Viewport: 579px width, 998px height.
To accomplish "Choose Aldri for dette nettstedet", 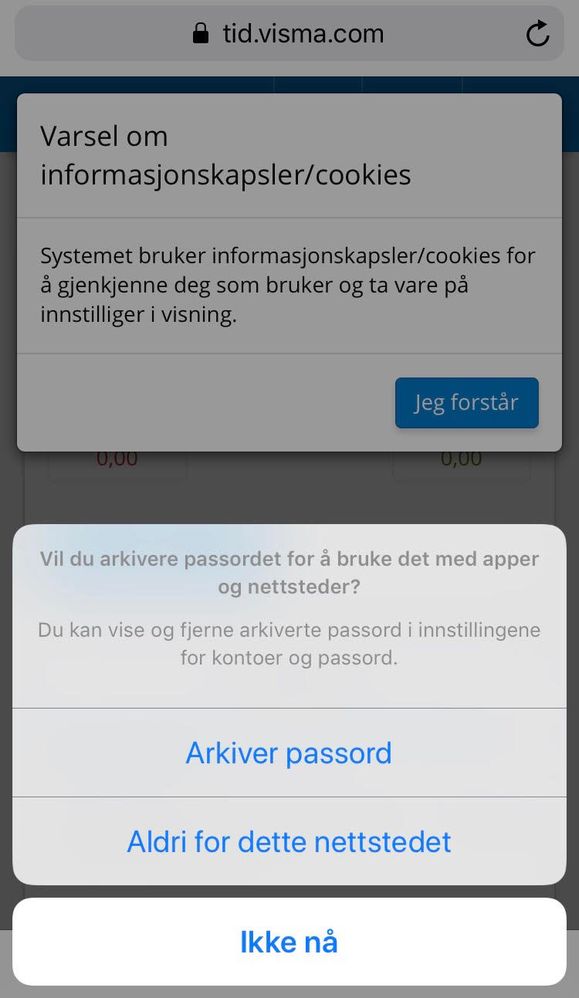I will coord(289,841).
